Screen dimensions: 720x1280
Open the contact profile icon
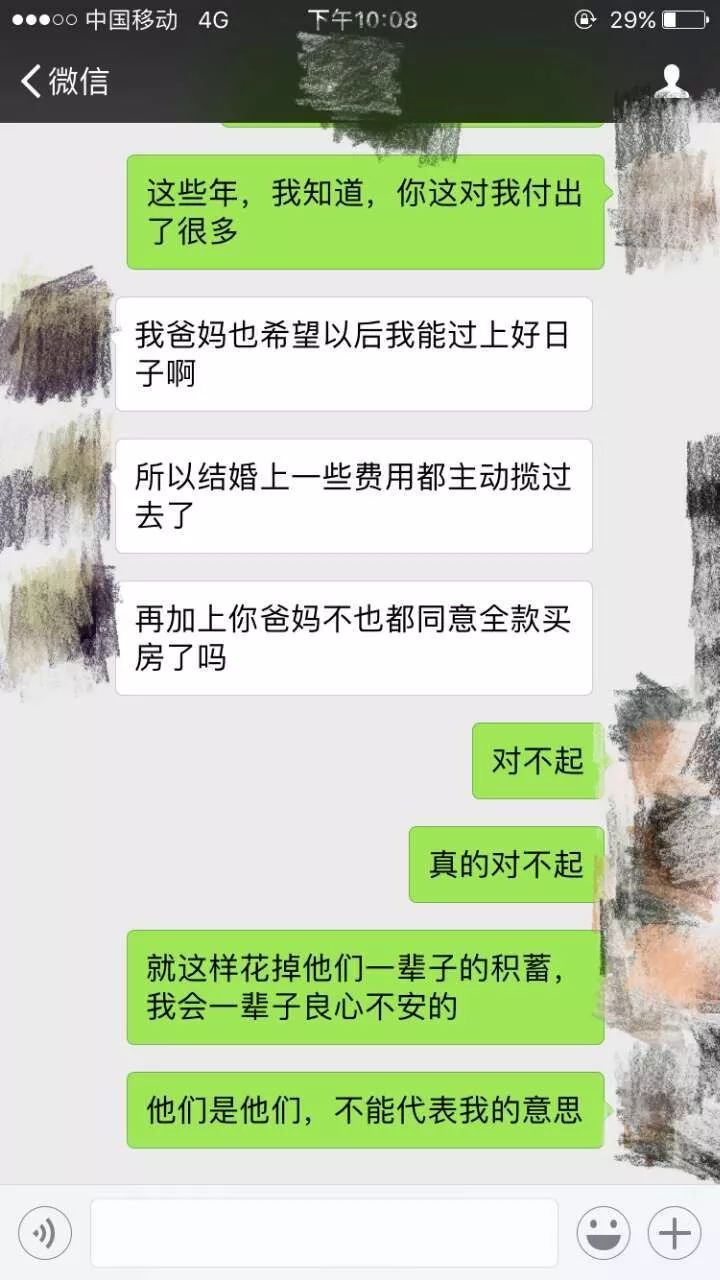tap(672, 81)
